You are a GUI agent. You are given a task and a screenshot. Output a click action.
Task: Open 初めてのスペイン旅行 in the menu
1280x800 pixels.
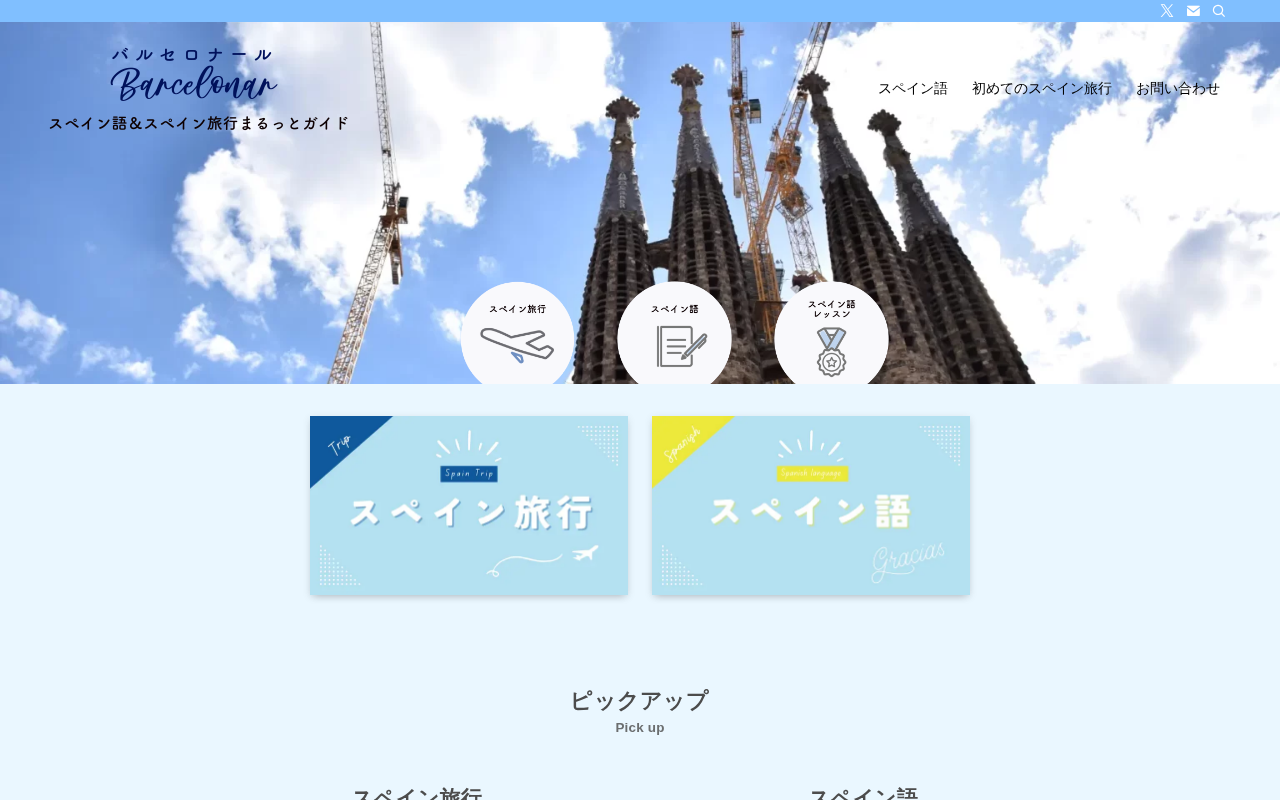click(1042, 88)
